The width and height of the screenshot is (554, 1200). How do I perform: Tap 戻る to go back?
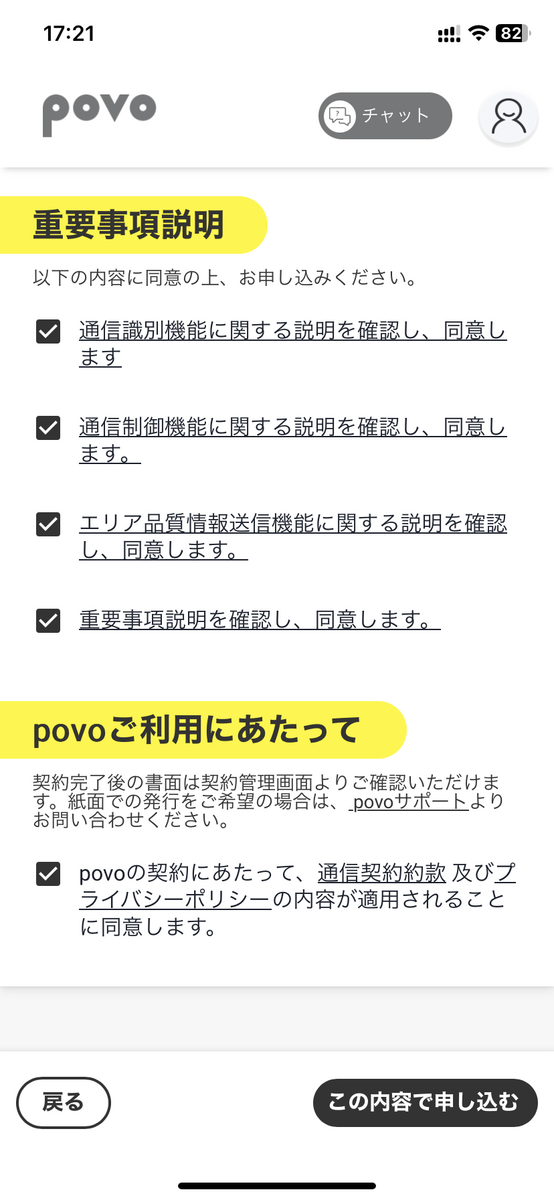[64, 1103]
